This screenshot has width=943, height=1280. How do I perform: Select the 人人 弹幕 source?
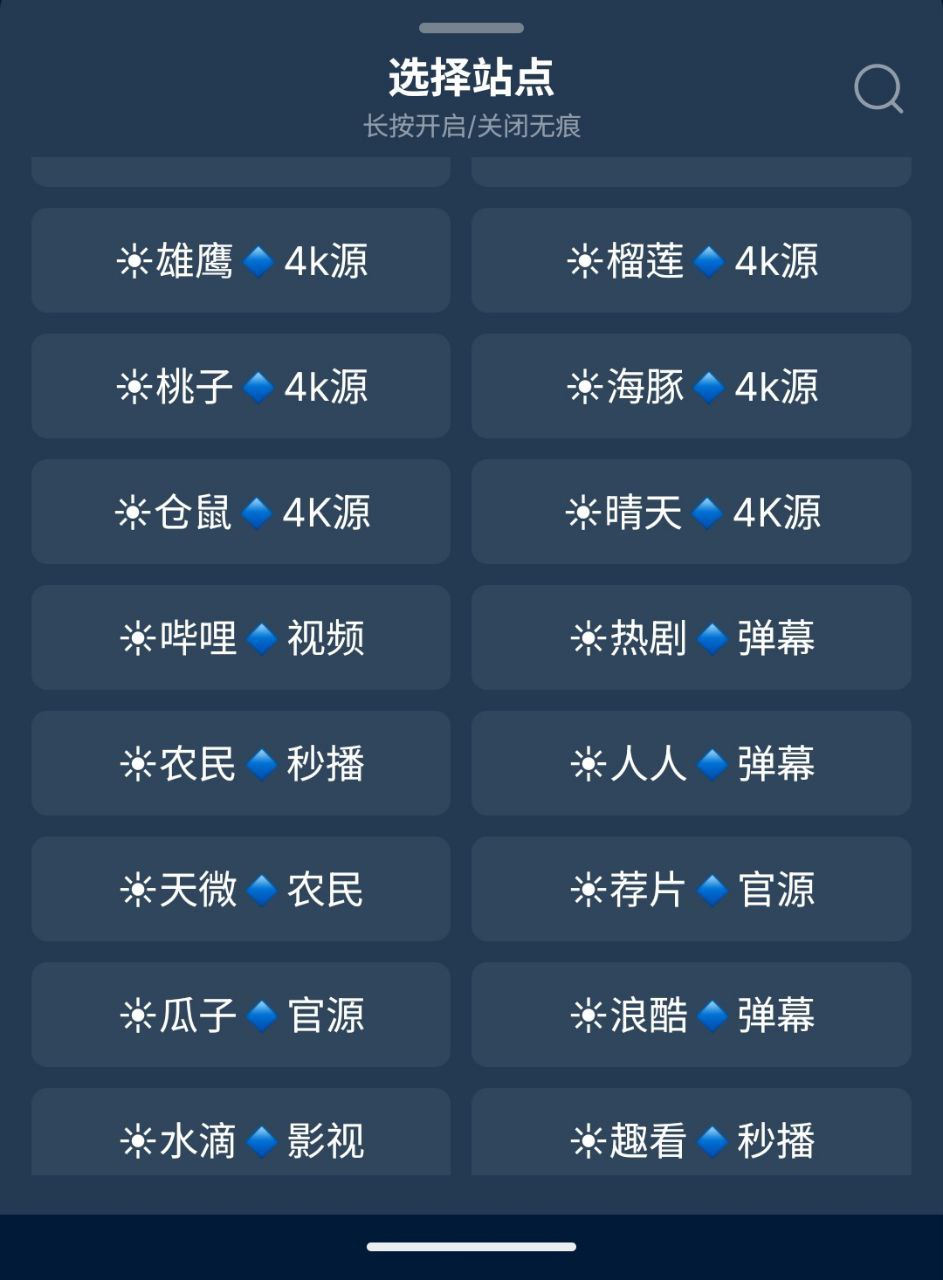(x=691, y=763)
